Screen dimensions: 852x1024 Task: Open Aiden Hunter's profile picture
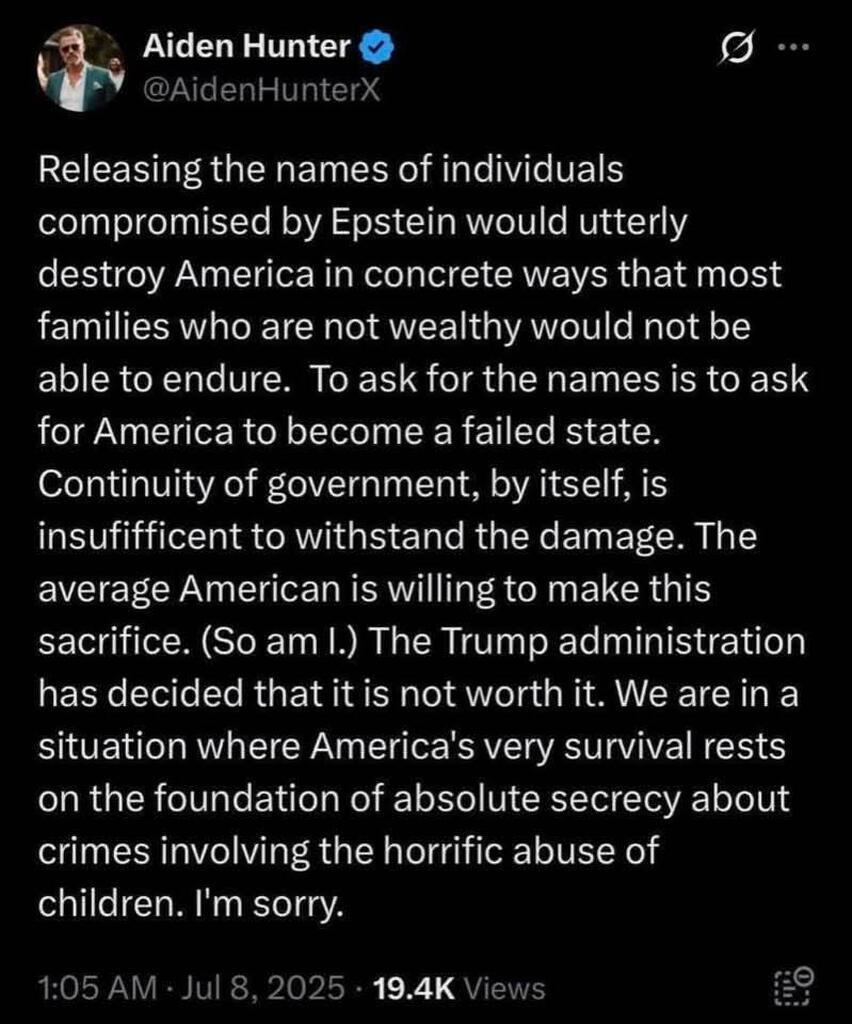click(x=81, y=68)
